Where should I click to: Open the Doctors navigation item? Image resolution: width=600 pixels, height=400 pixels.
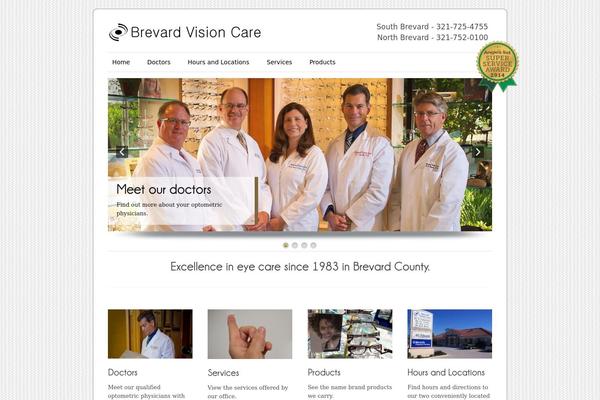point(159,62)
